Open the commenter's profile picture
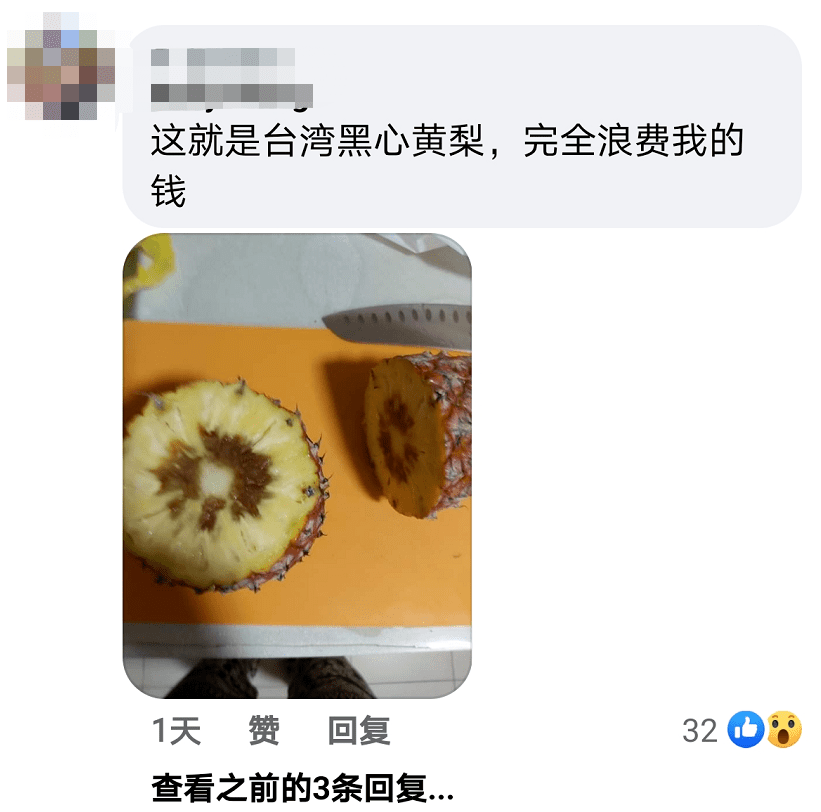 [x=62, y=75]
